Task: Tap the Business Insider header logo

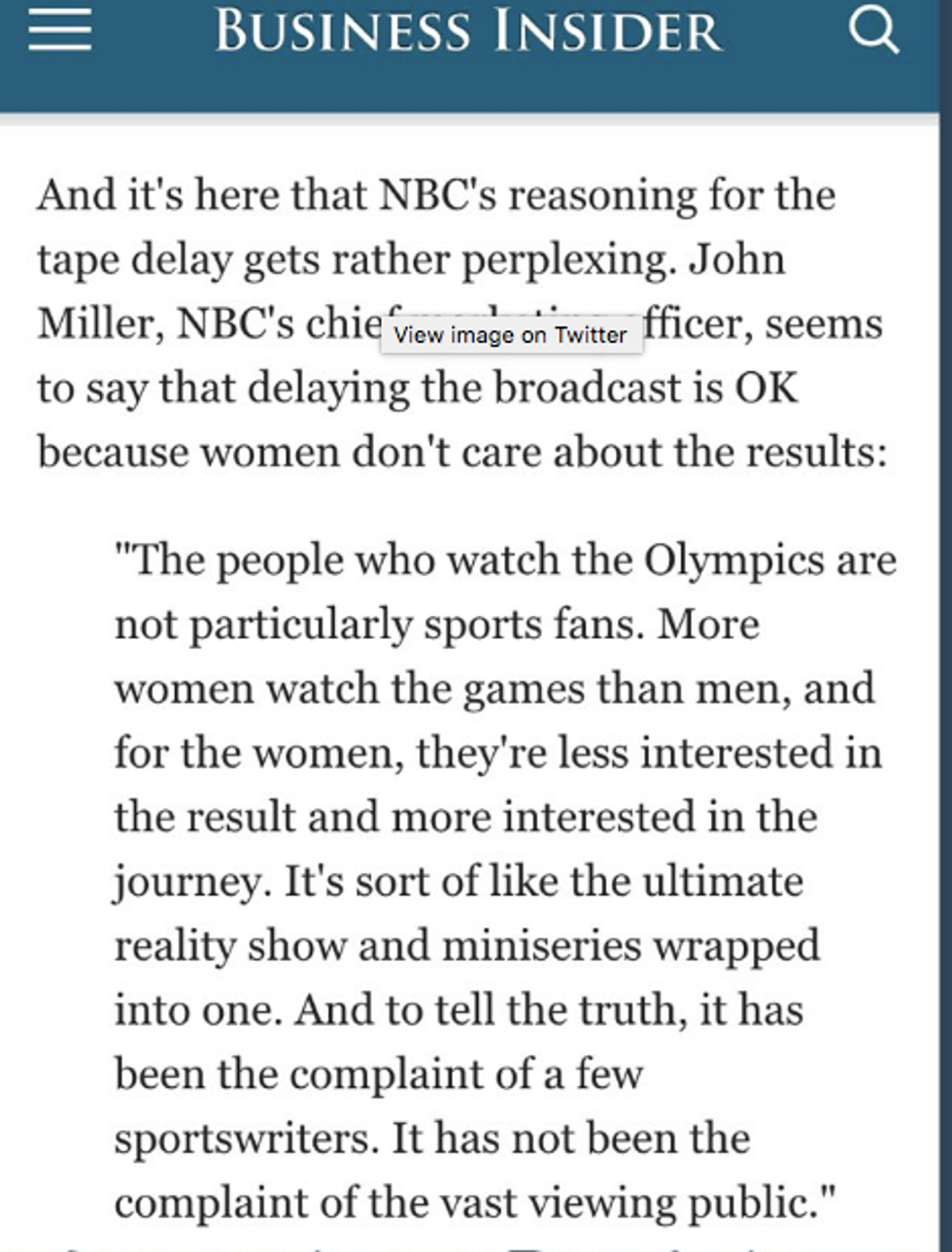Action: pos(468,30)
